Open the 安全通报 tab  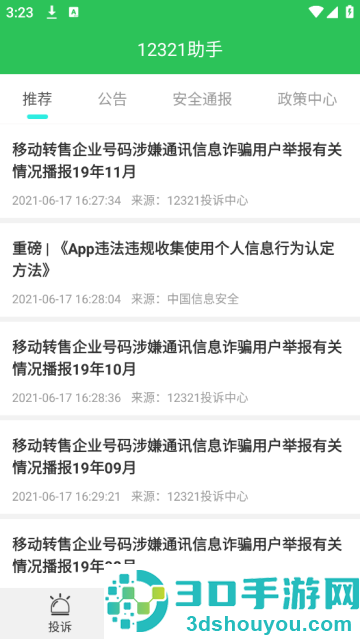point(202,99)
